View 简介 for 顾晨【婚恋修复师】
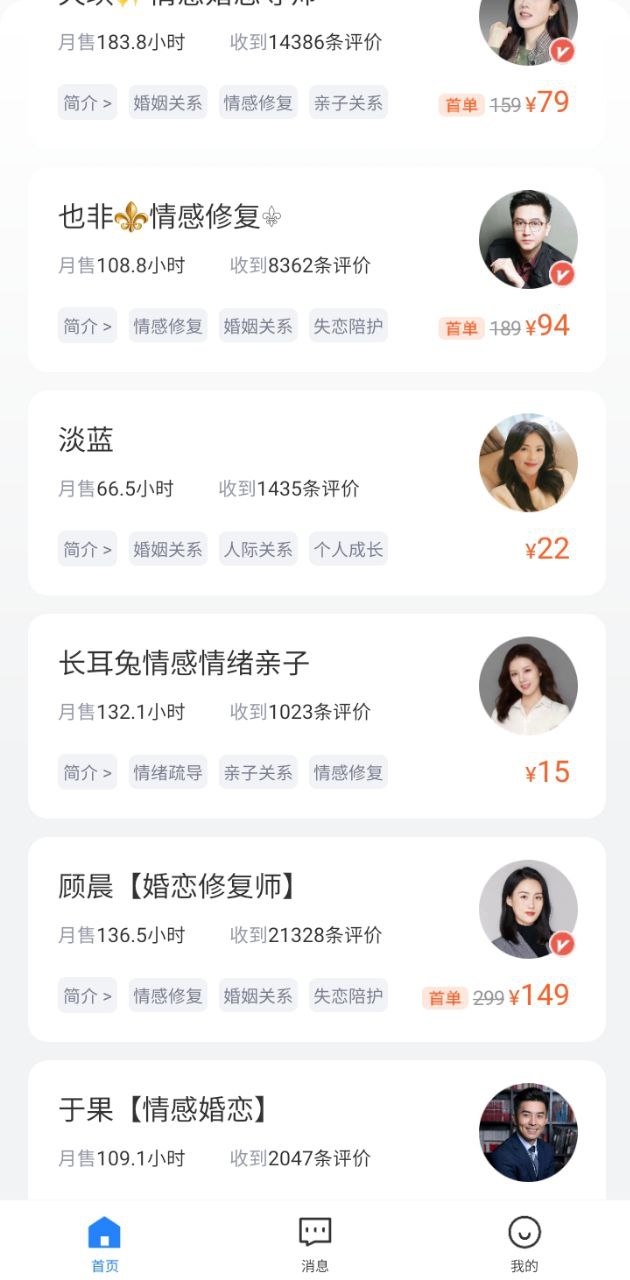The image size is (630, 1280). click(88, 995)
